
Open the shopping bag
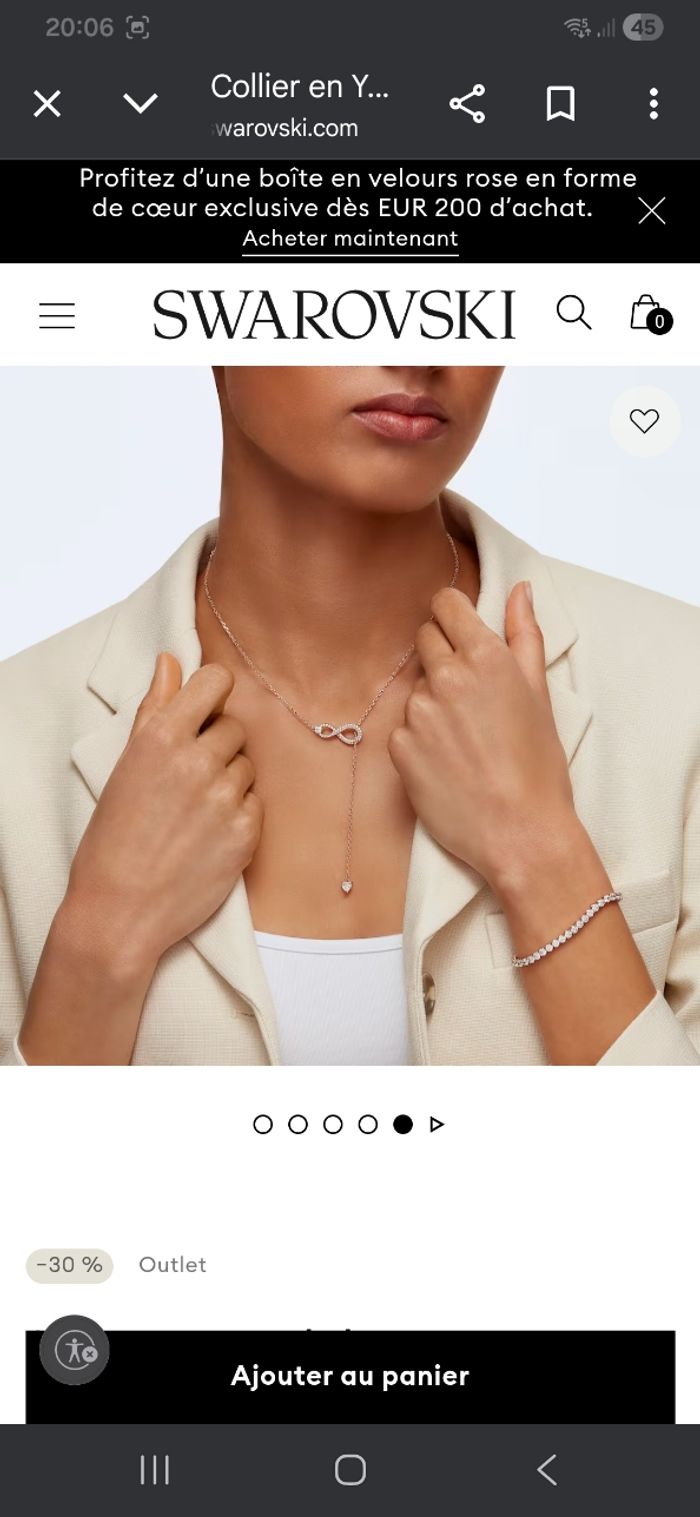coord(648,314)
